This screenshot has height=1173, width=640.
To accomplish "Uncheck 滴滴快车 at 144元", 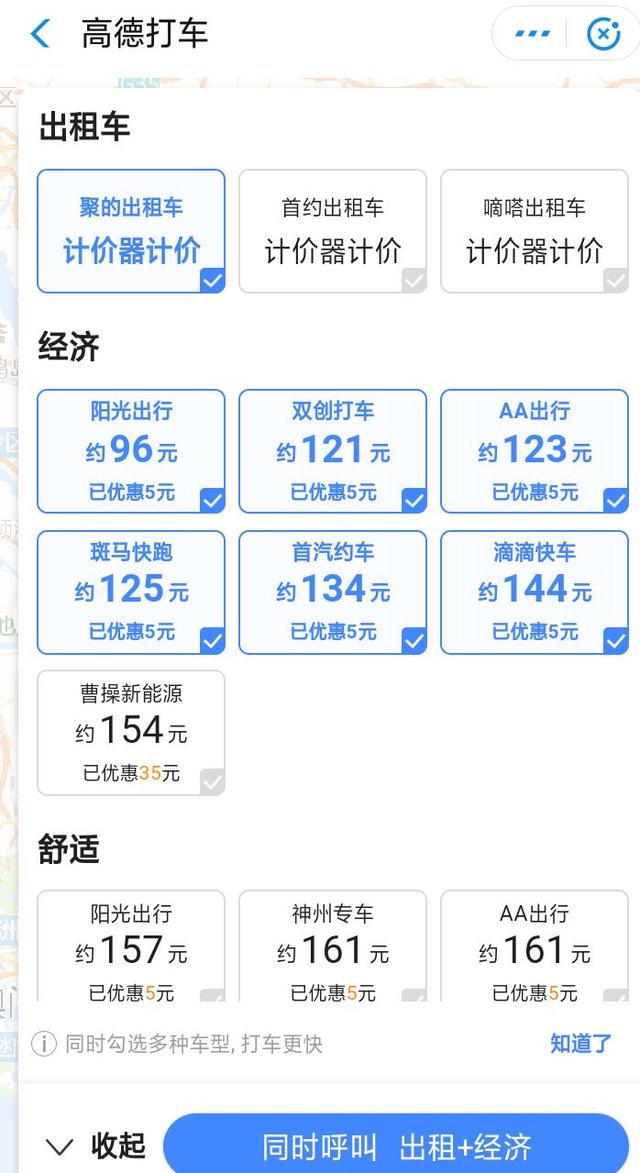I will tap(534, 592).
